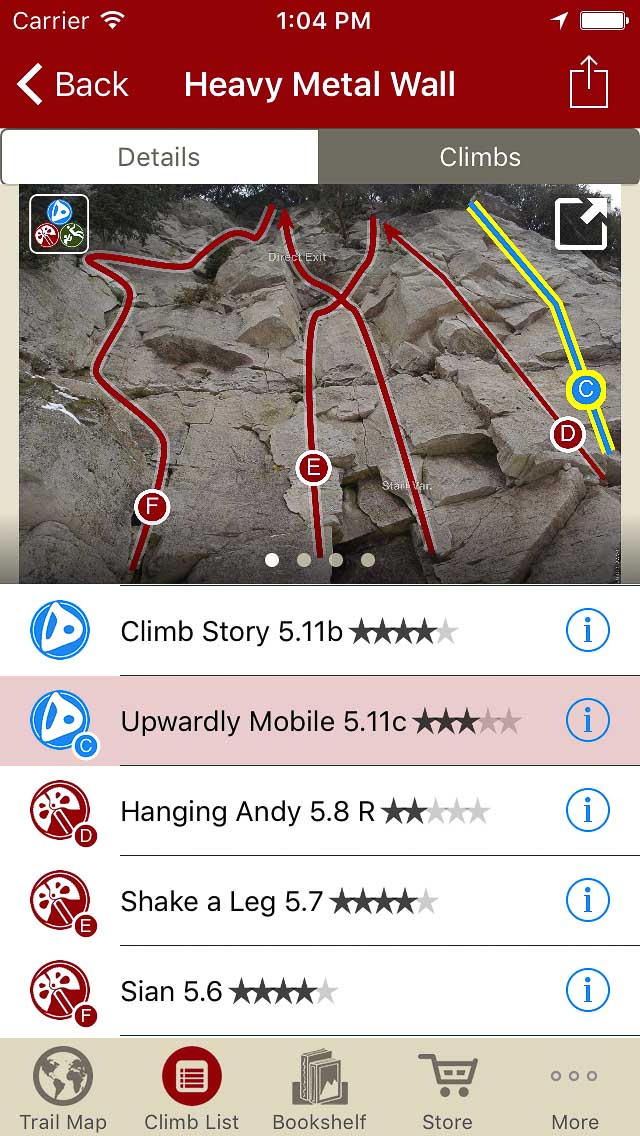Viewport: 640px width, 1136px height.
Task: View the info button for Sian
Action: (588, 991)
